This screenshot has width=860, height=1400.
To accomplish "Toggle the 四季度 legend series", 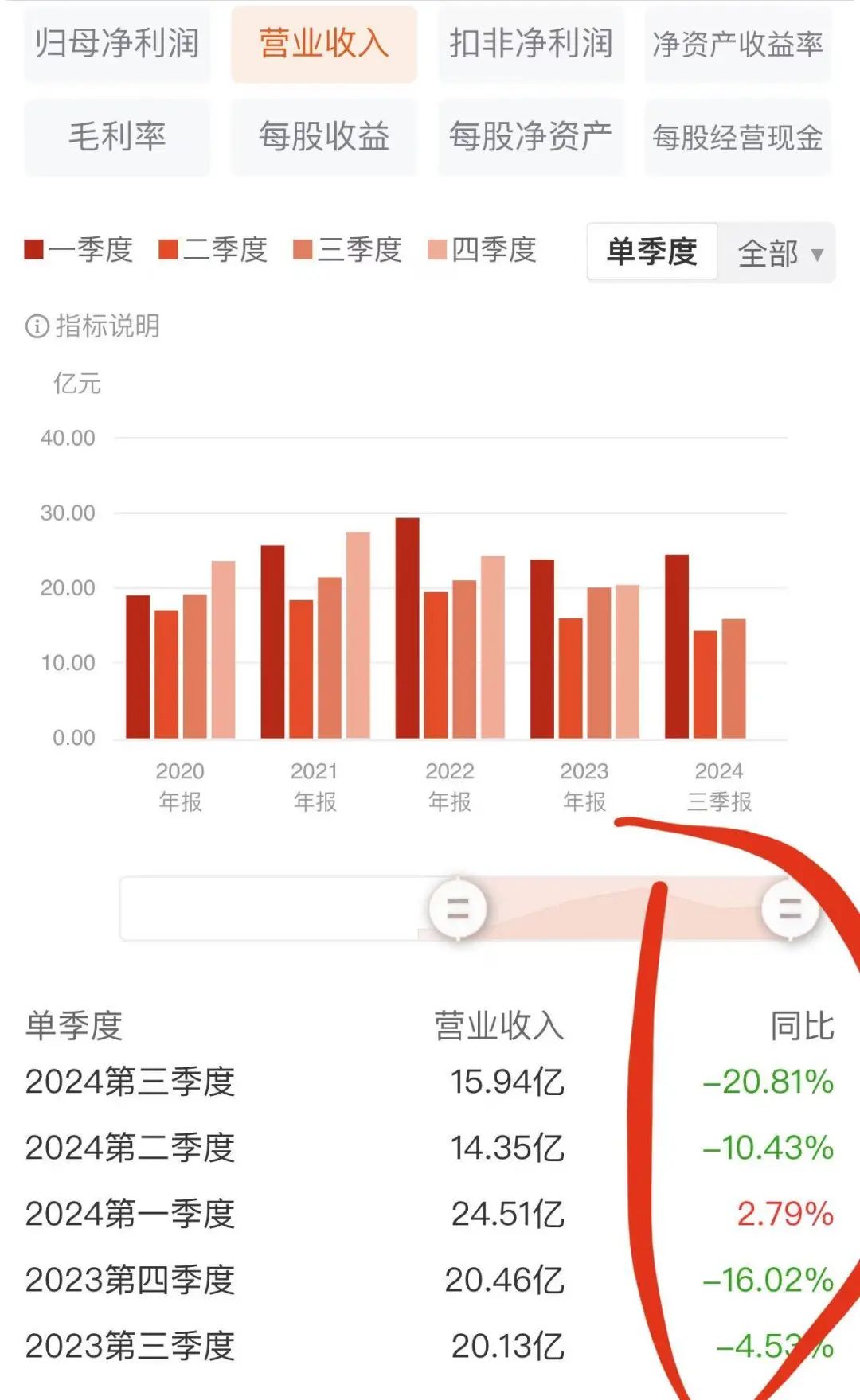I will point(482,250).
